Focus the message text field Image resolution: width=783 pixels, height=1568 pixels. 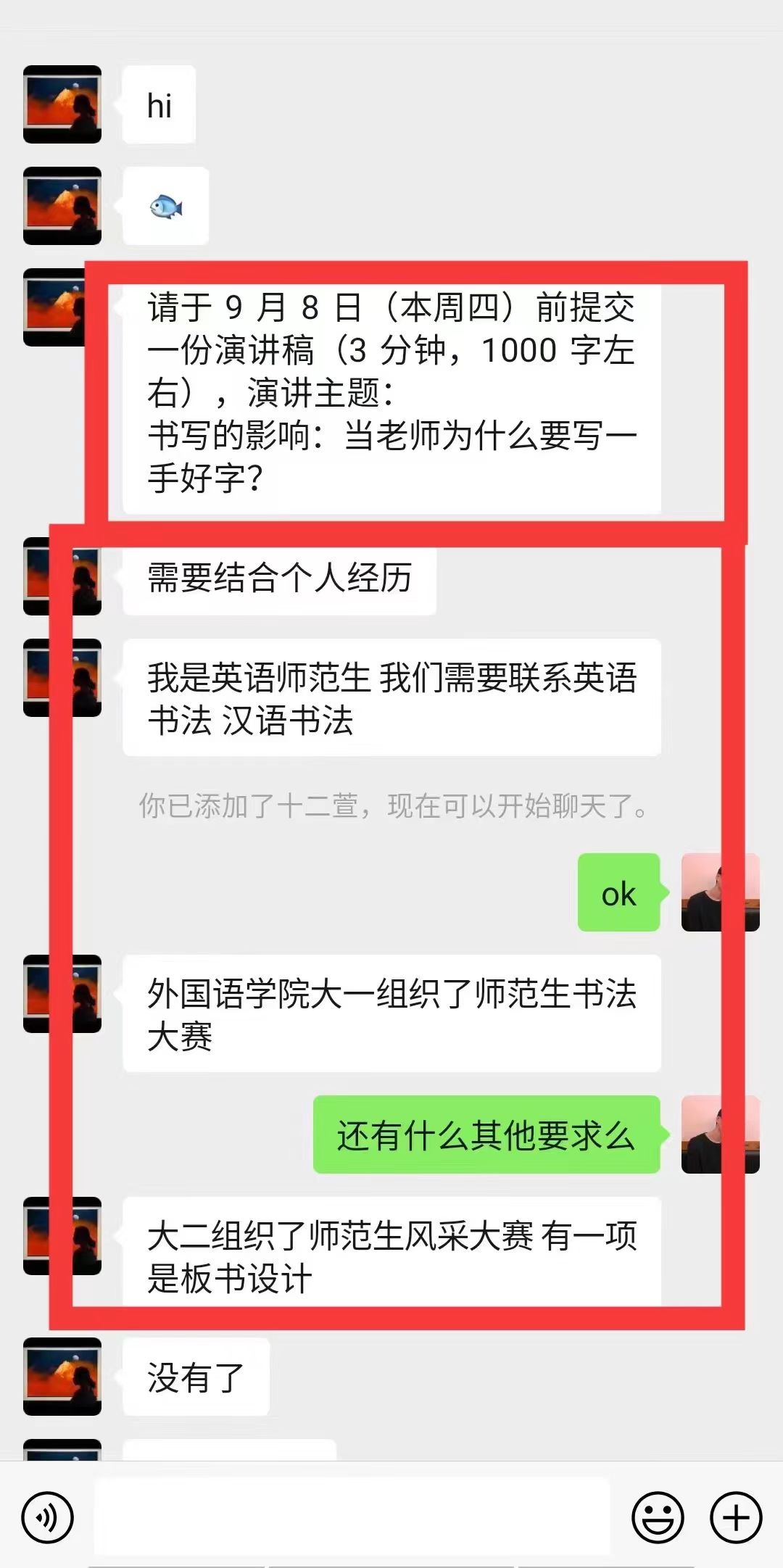(x=352, y=1516)
